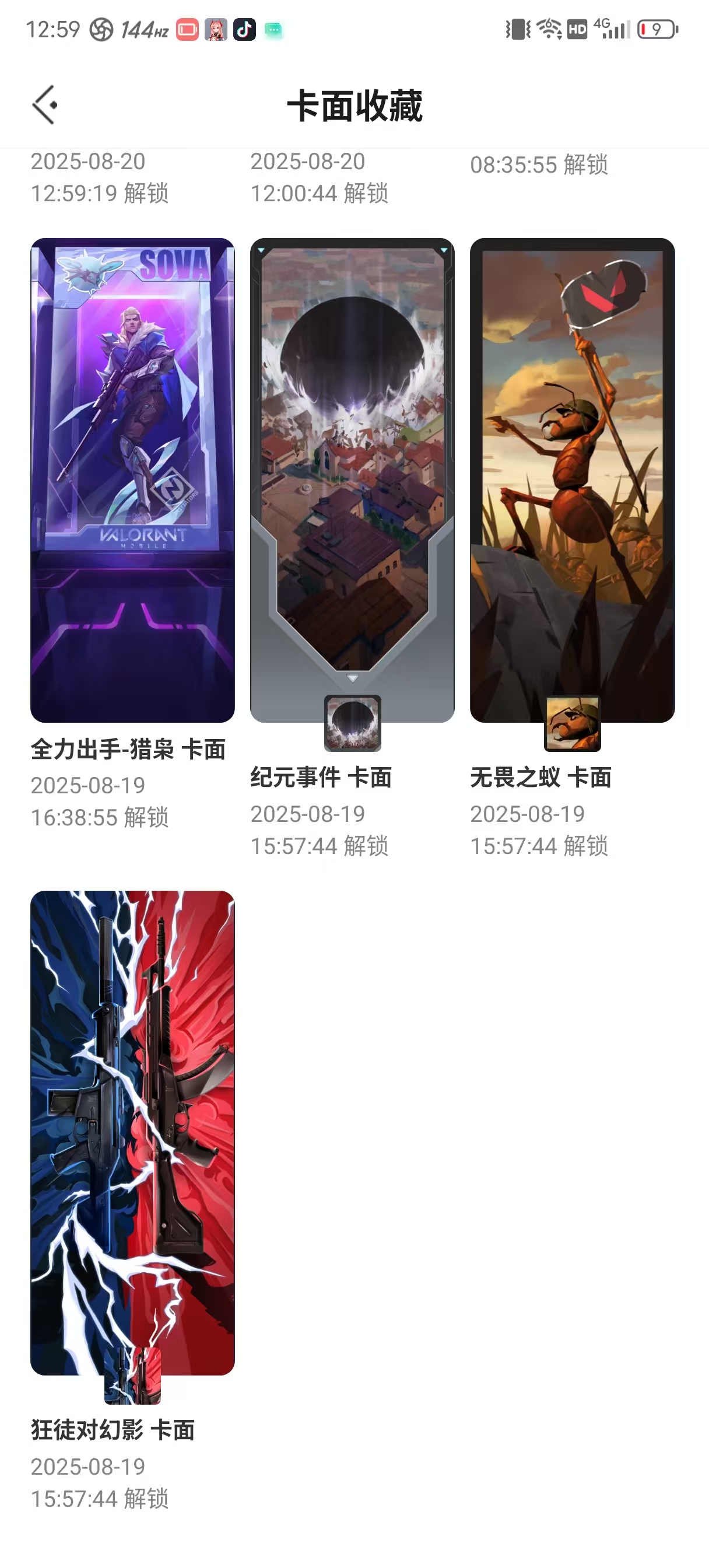Viewport: 709px width, 1568px height.
Task: View the 无畏之蚁 卡面 card
Action: click(572, 480)
